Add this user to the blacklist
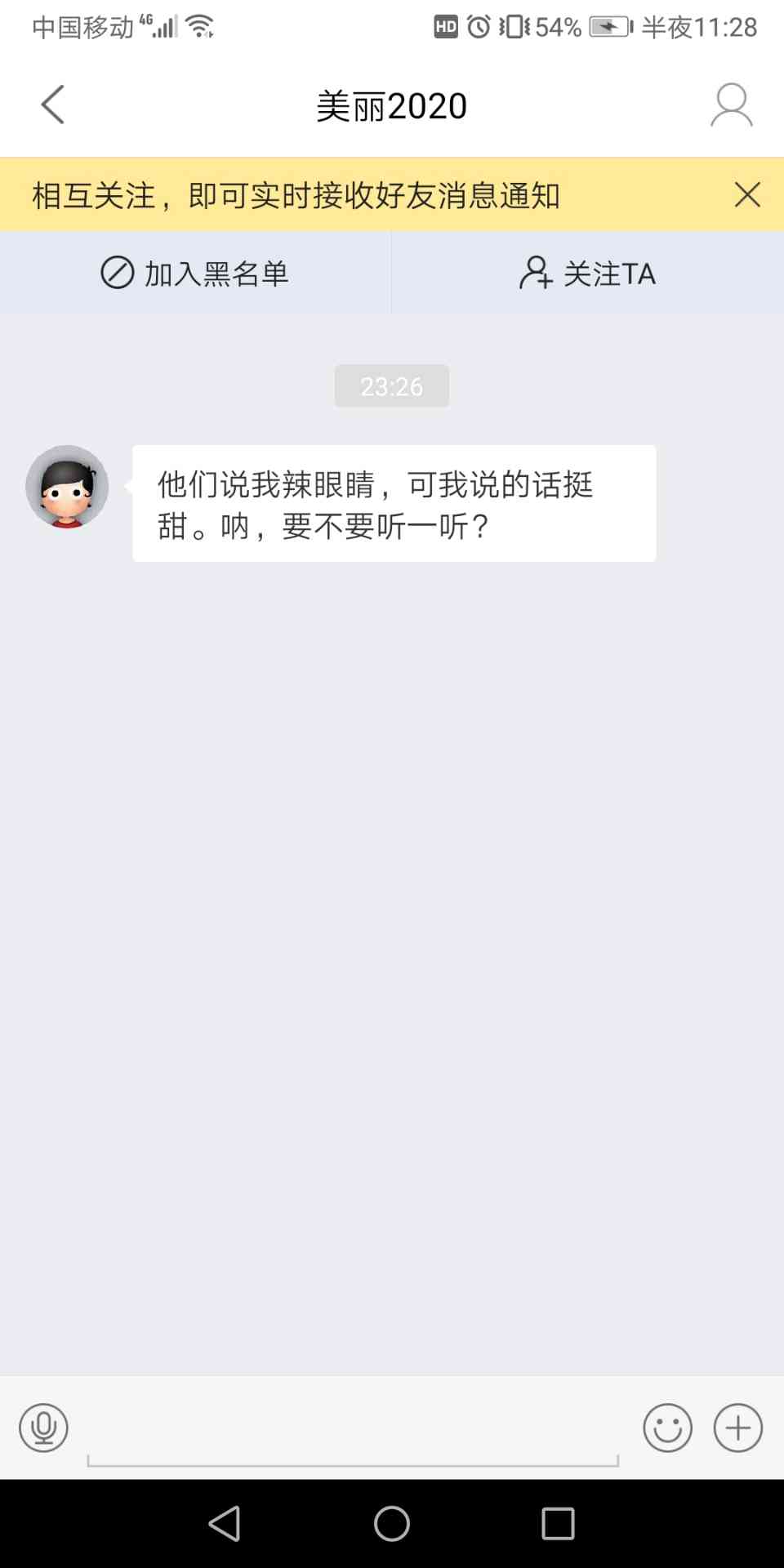This screenshot has height=1568, width=784. (195, 273)
